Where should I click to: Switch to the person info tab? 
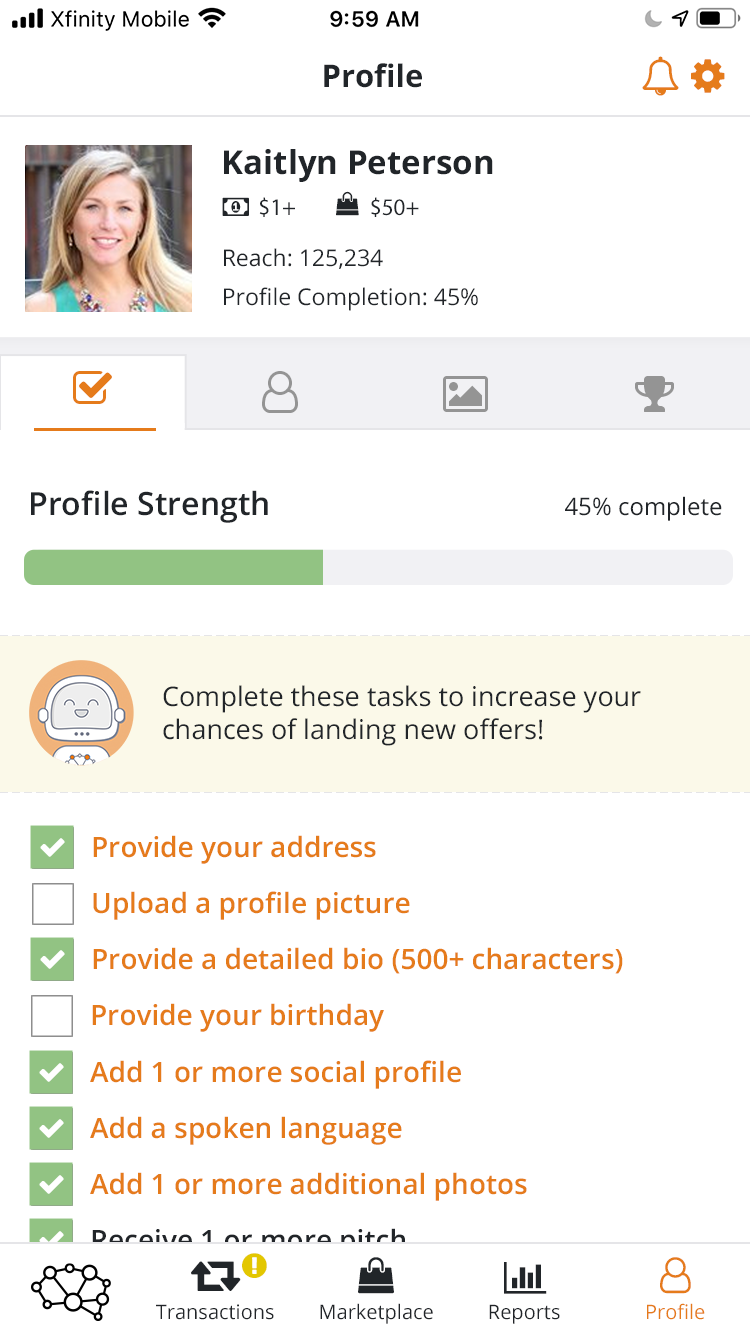pos(280,392)
